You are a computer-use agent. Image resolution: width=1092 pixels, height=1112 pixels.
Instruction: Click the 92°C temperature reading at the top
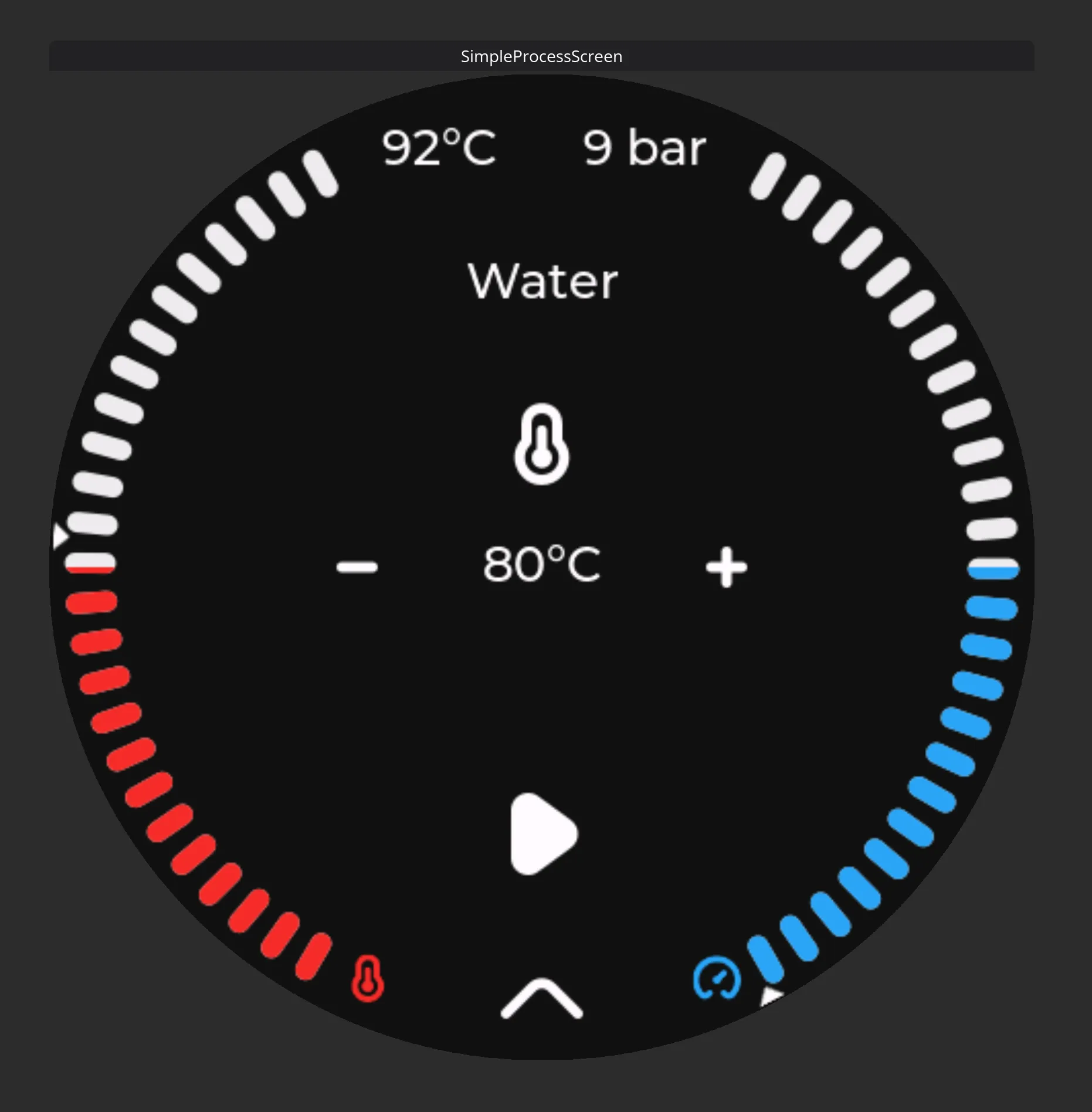click(439, 145)
